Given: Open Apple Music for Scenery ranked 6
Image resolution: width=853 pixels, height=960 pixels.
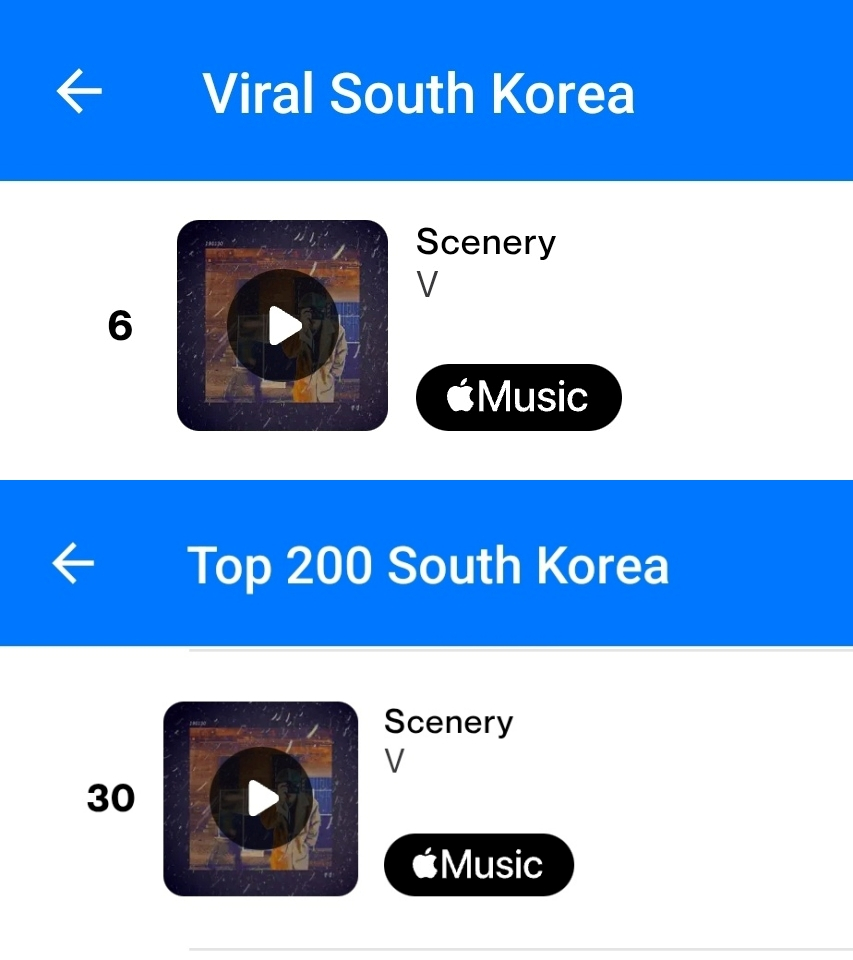Looking at the screenshot, I should click(x=518, y=398).
